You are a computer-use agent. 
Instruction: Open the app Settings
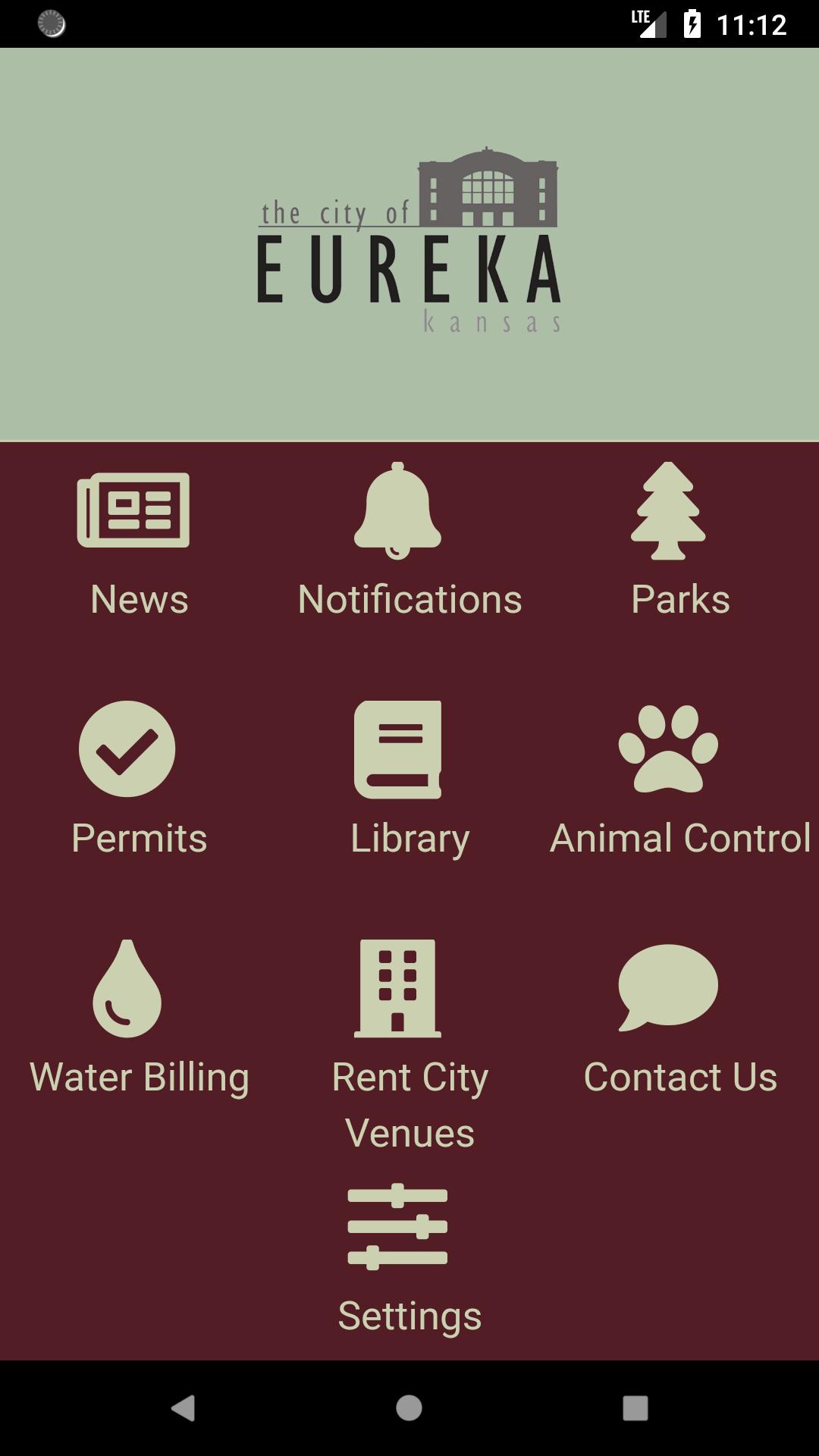(409, 1259)
